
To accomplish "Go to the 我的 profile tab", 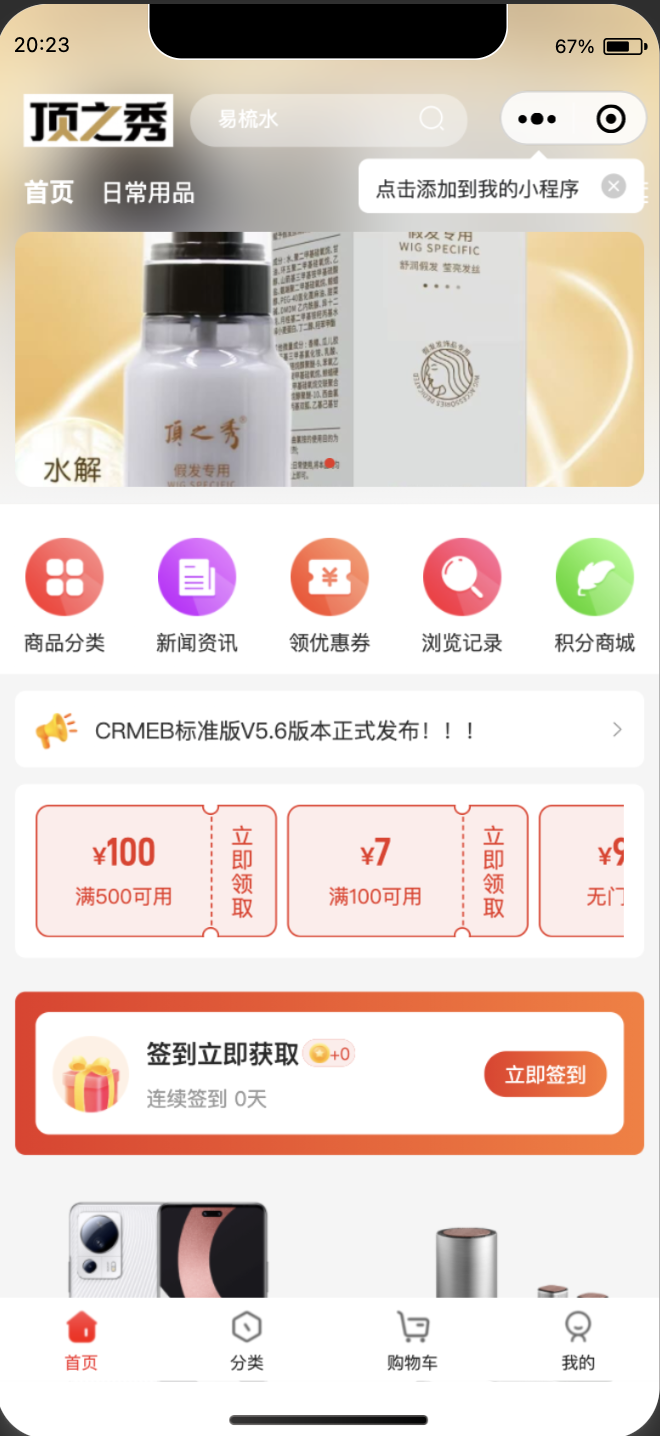I will pyautogui.click(x=578, y=1342).
